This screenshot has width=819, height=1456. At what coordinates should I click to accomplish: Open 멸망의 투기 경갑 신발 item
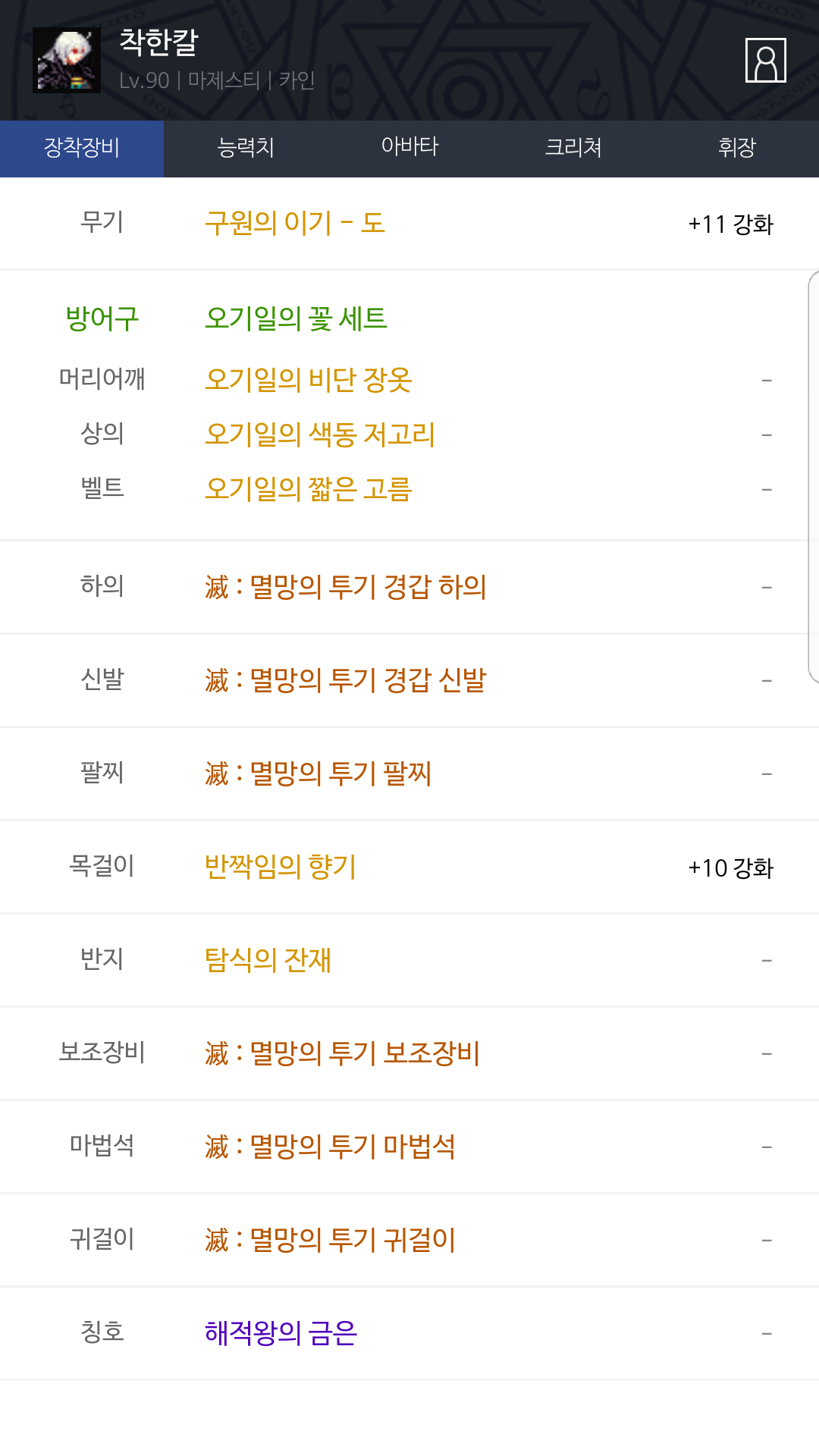[x=345, y=680]
